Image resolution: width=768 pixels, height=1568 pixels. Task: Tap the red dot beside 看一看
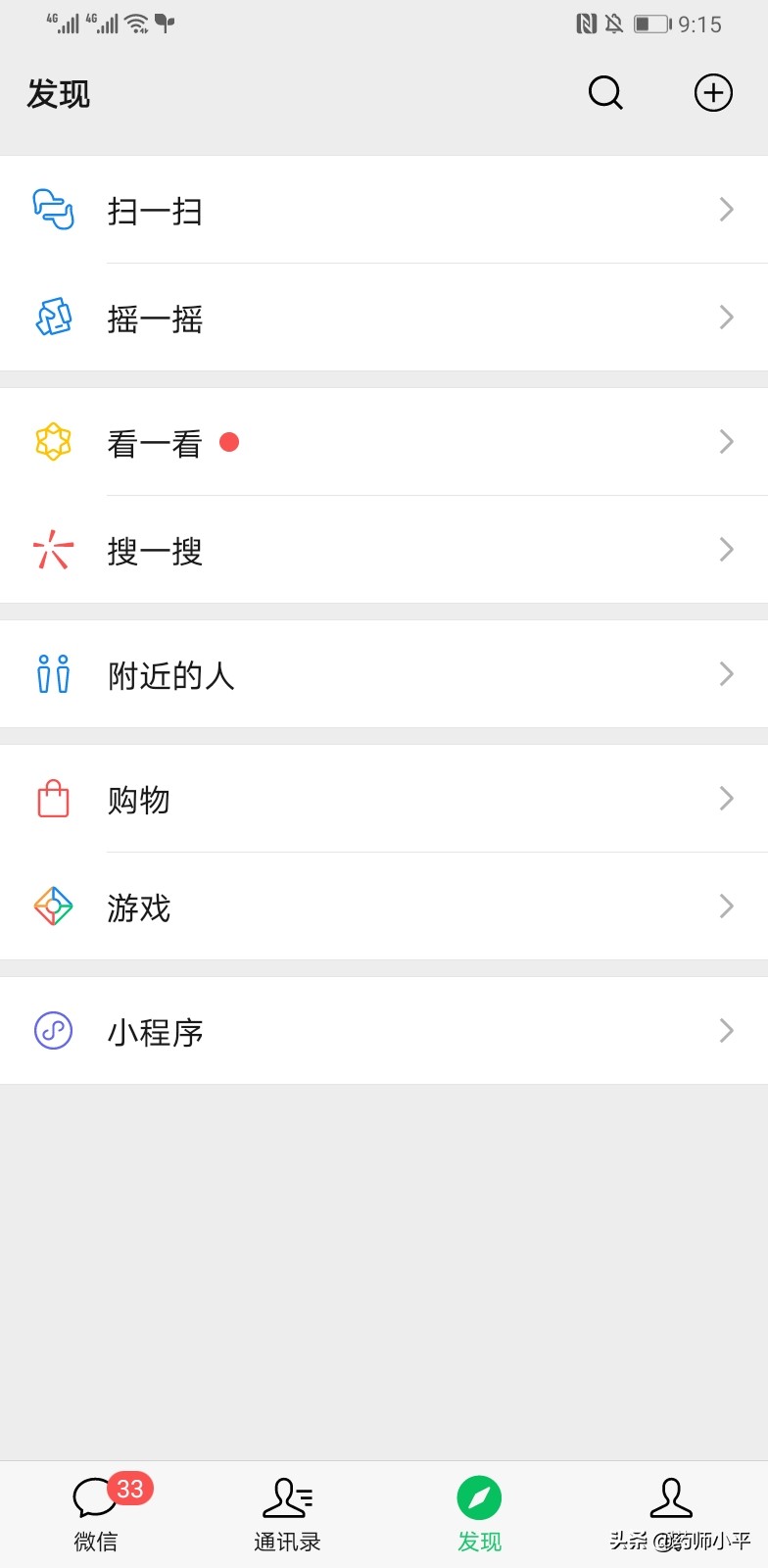point(231,442)
